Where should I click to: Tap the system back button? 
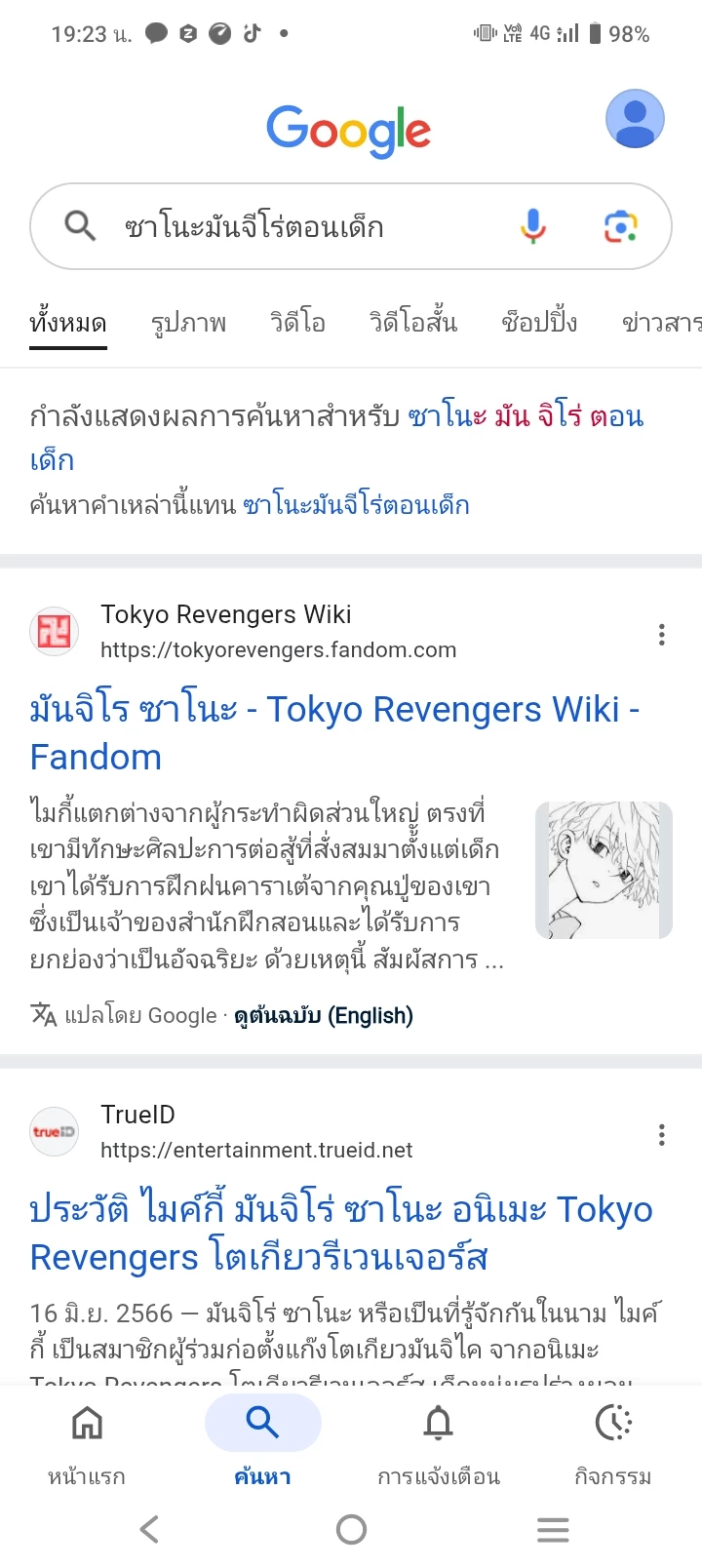[x=149, y=1529]
